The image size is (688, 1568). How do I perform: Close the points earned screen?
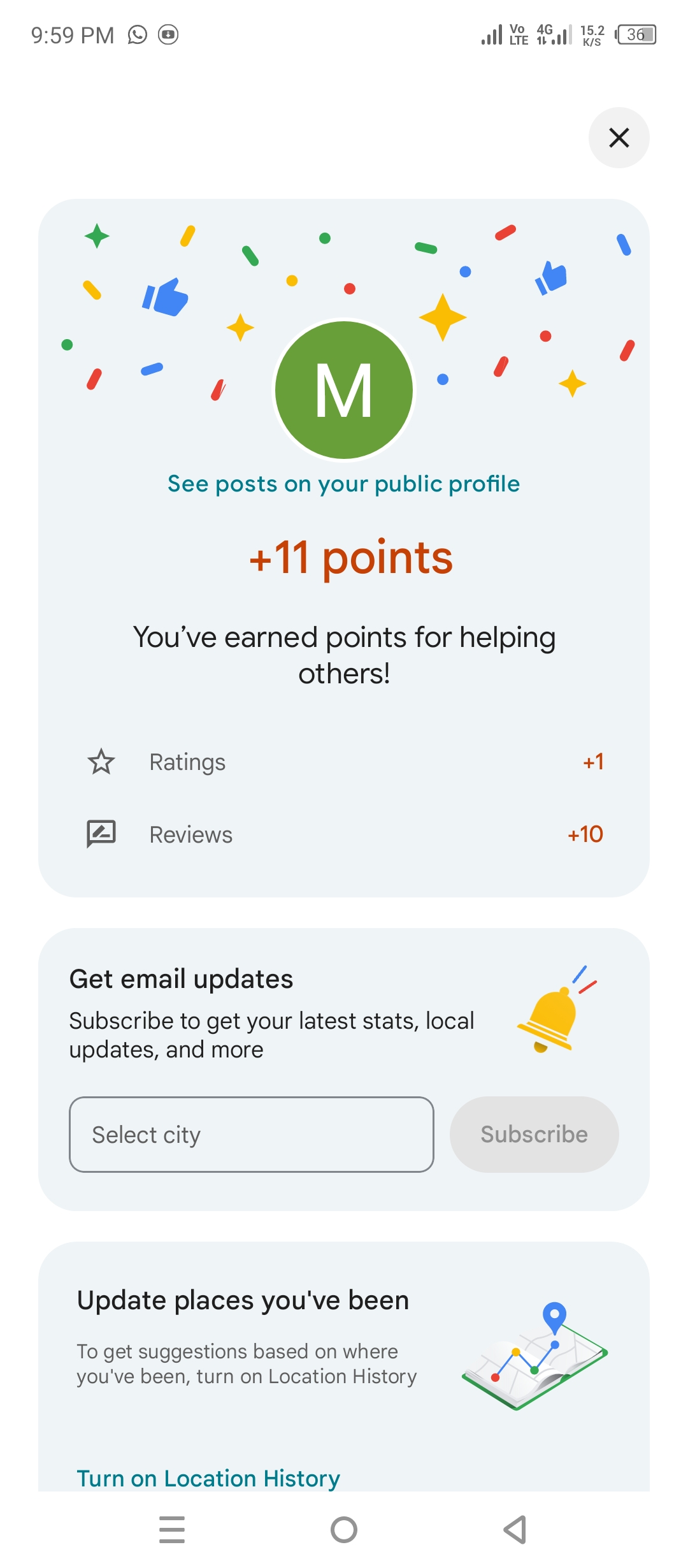[619, 138]
